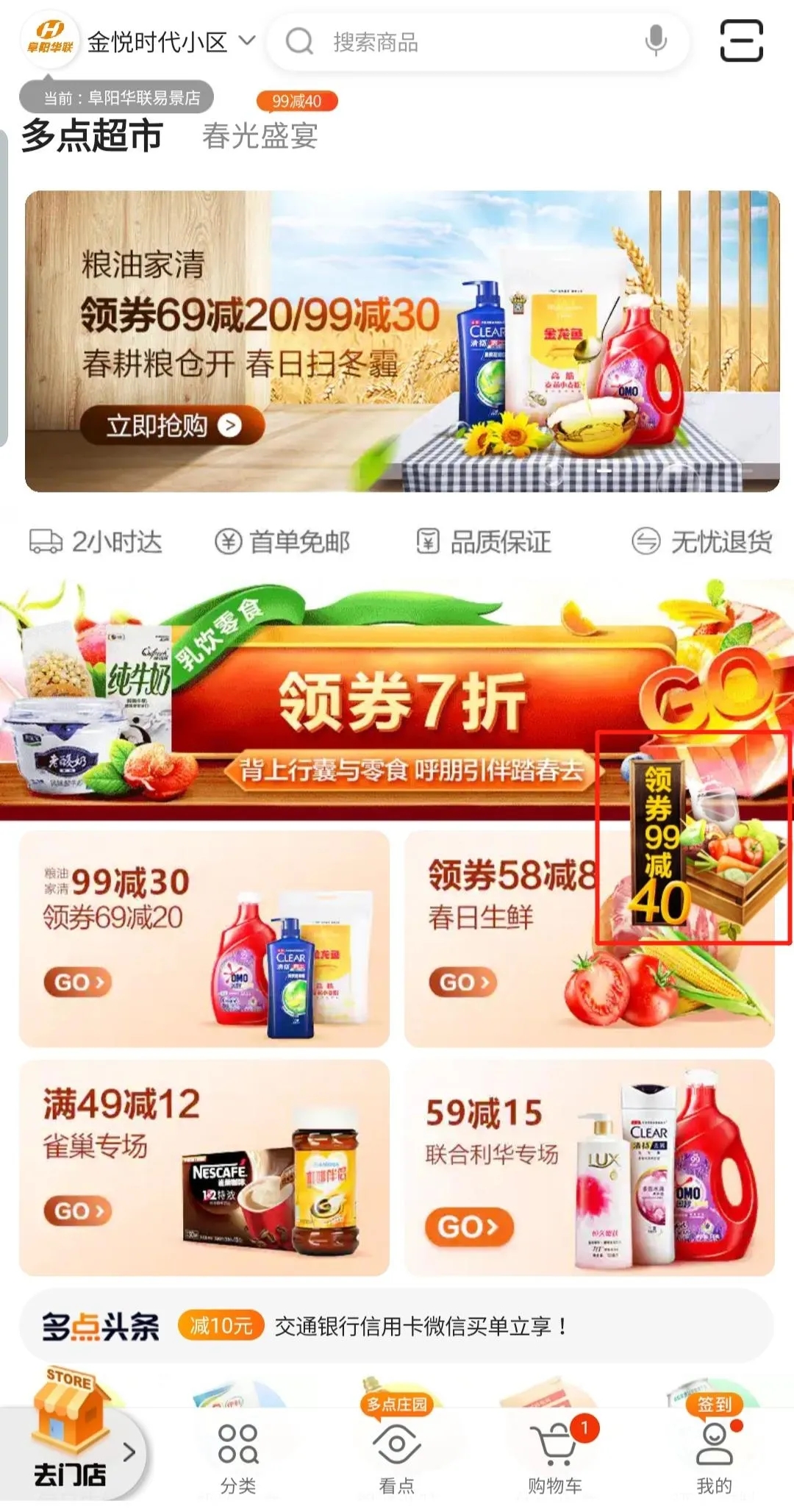Open the 搜索商品 search box

[456, 42]
